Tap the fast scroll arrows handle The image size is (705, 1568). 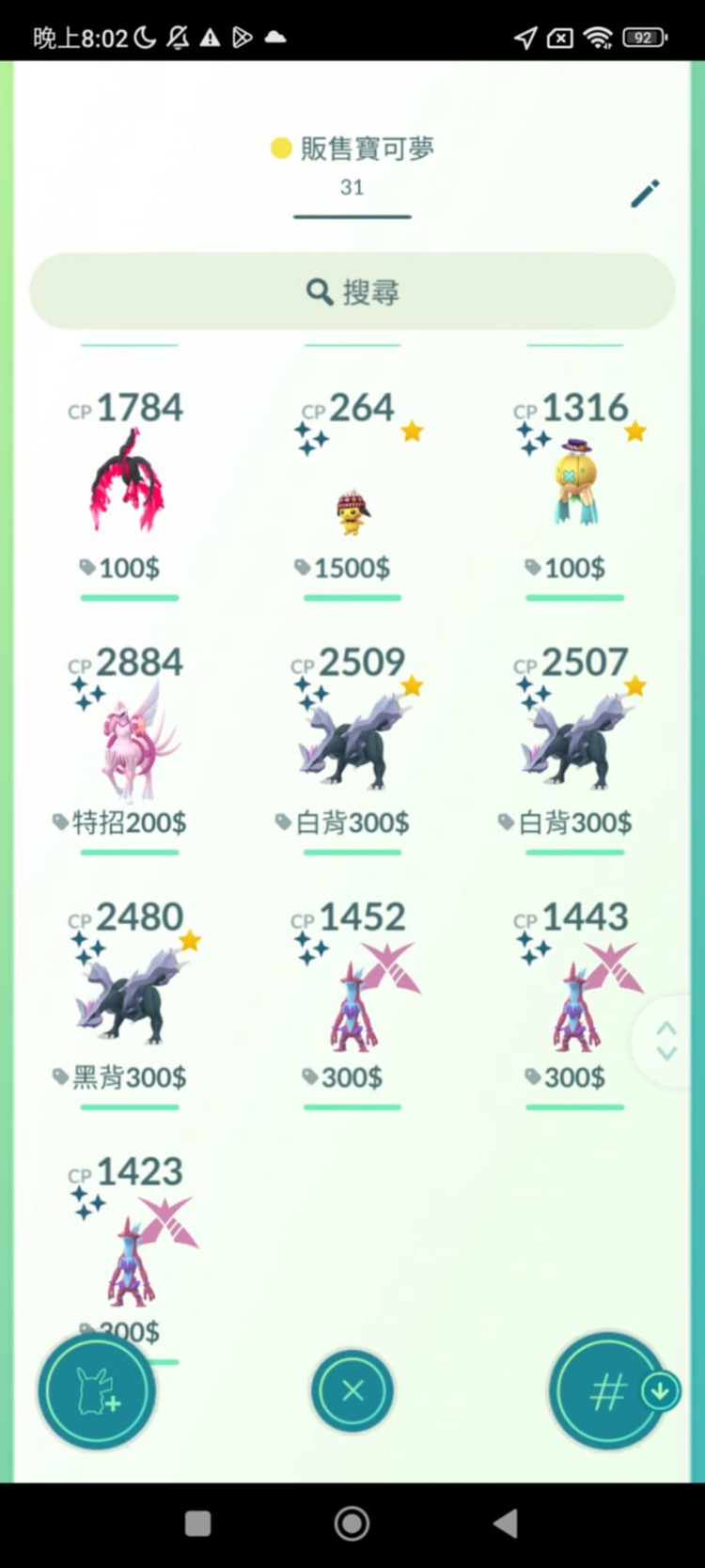(x=667, y=1042)
